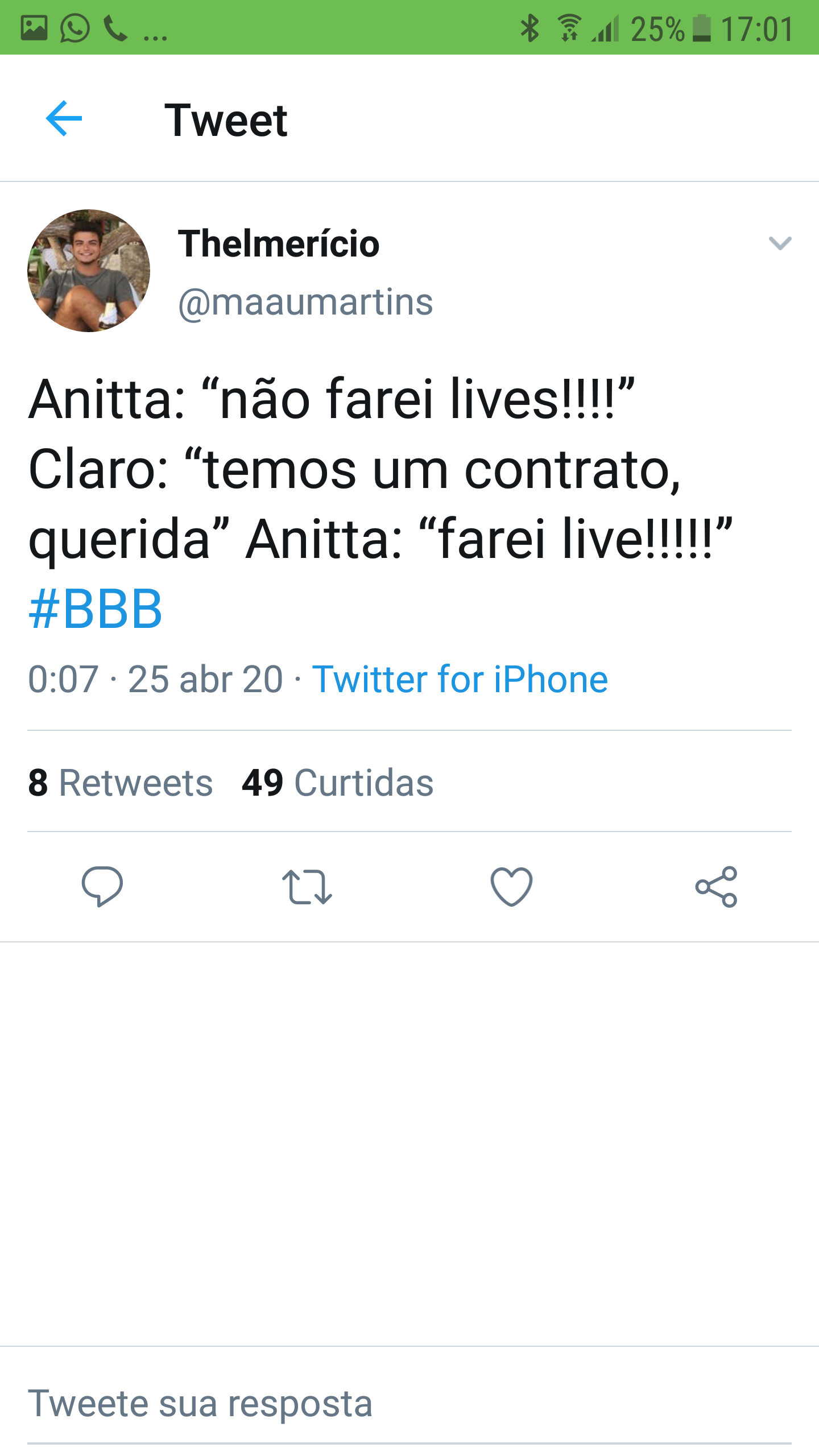Reply to the tweet with comment icon
Viewport: 819px width, 1456px height.
point(102,886)
